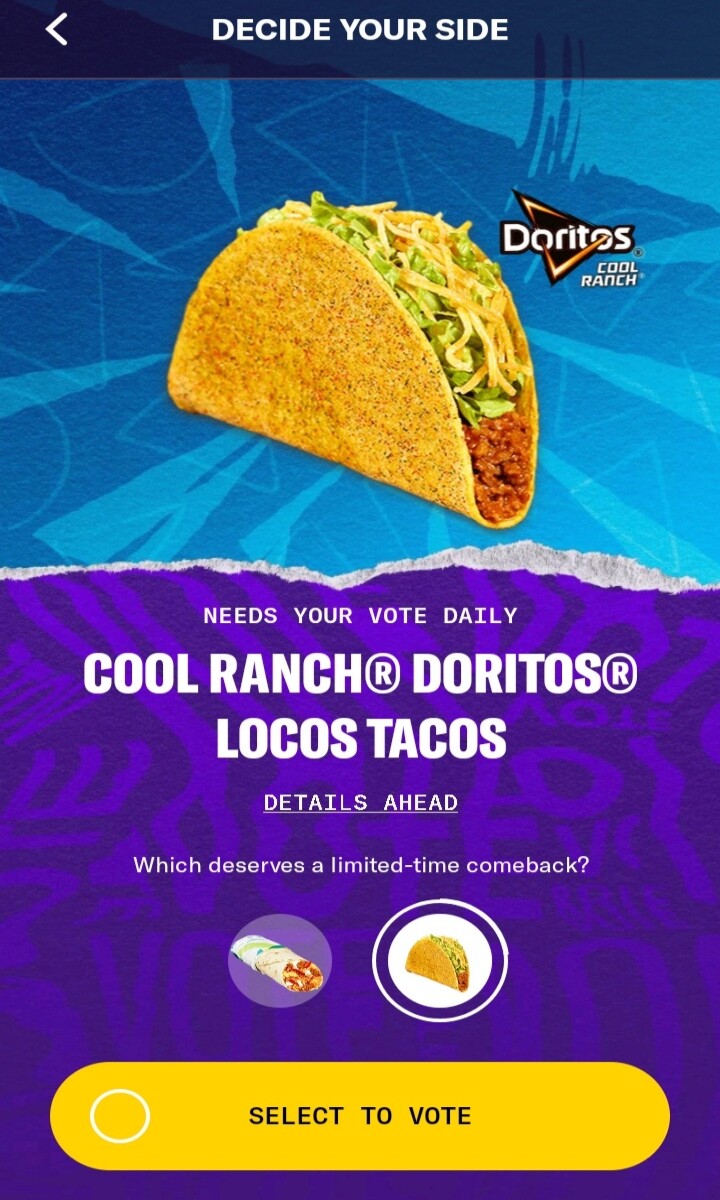
Task: Open the Details Ahead link
Action: click(x=361, y=802)
